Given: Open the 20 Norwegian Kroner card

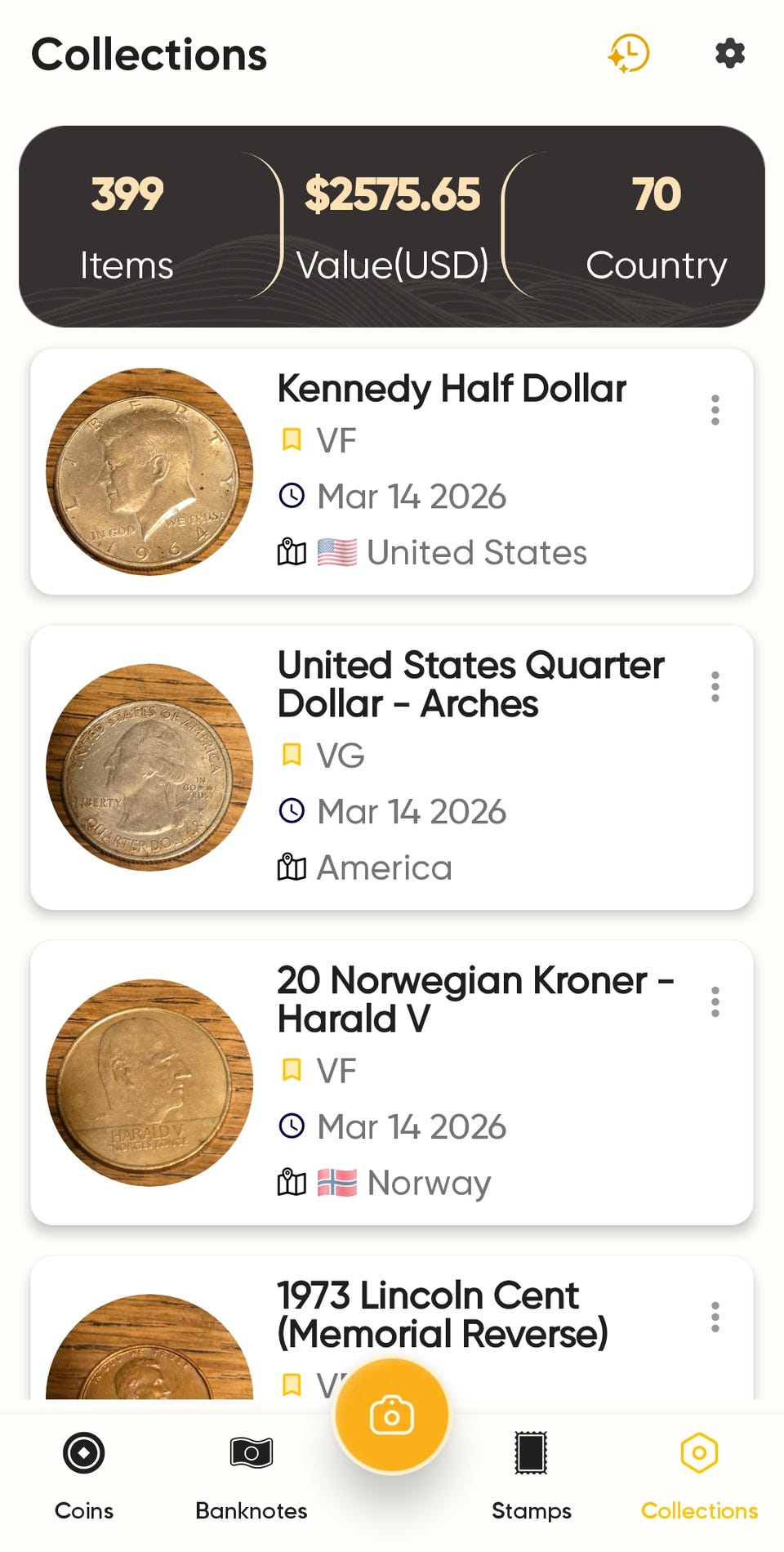Looking at the screenshot, I should pos(392,1082).
